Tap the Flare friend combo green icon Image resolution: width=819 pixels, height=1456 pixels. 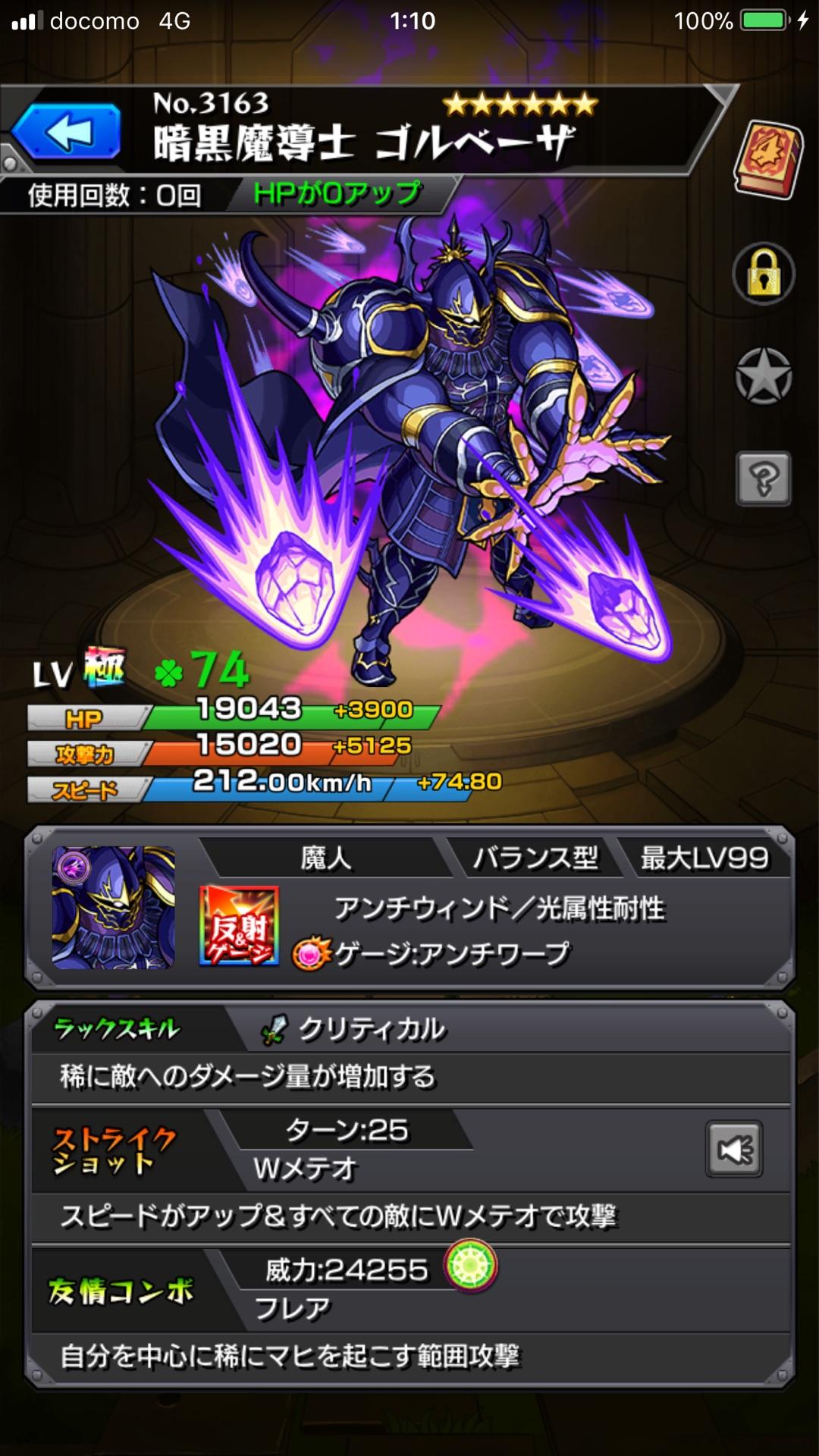471,1266
